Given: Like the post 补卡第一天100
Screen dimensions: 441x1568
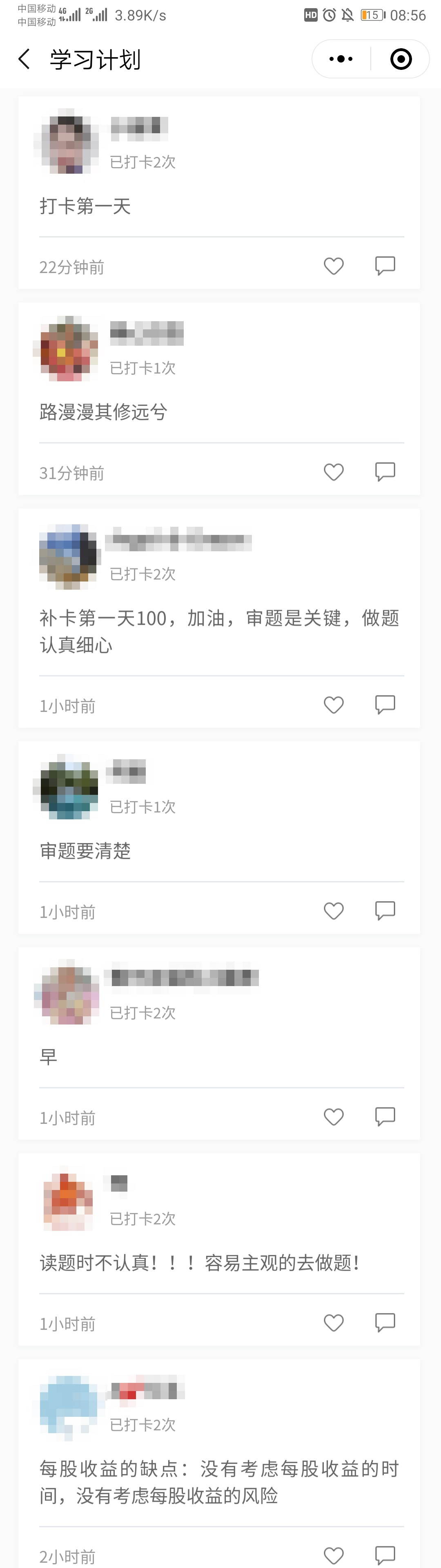Looking at the screenshot, I should click(x=333, y=705).
